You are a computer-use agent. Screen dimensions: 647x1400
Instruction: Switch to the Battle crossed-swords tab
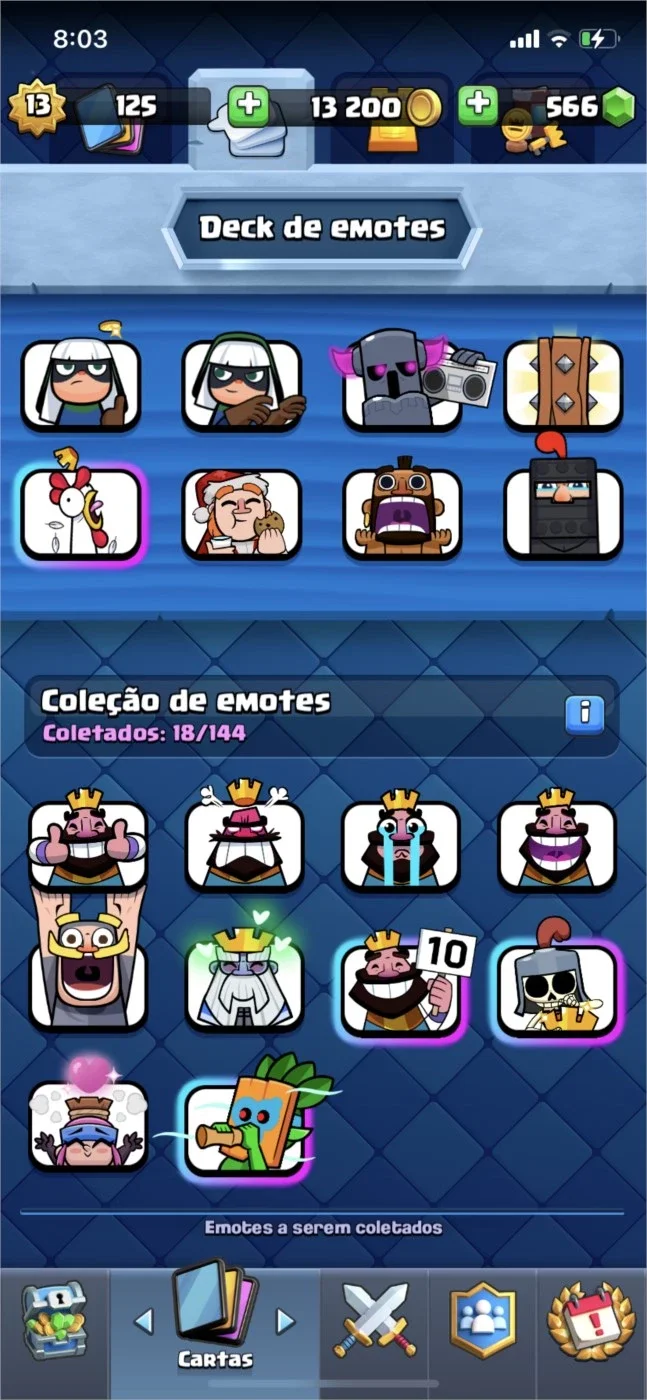[x=374, y=1320]
